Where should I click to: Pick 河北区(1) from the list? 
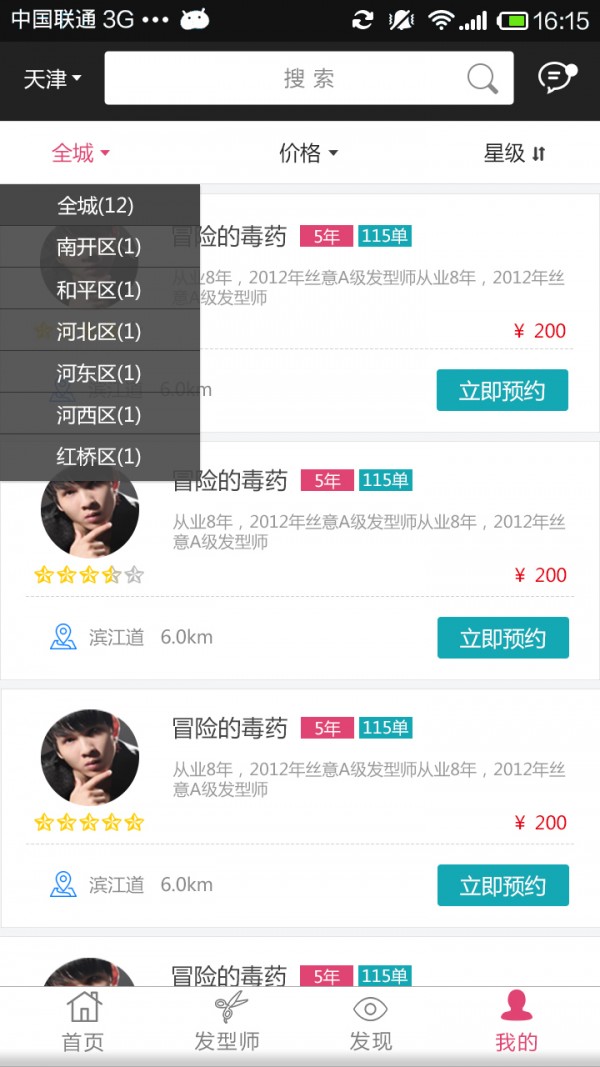99,331
